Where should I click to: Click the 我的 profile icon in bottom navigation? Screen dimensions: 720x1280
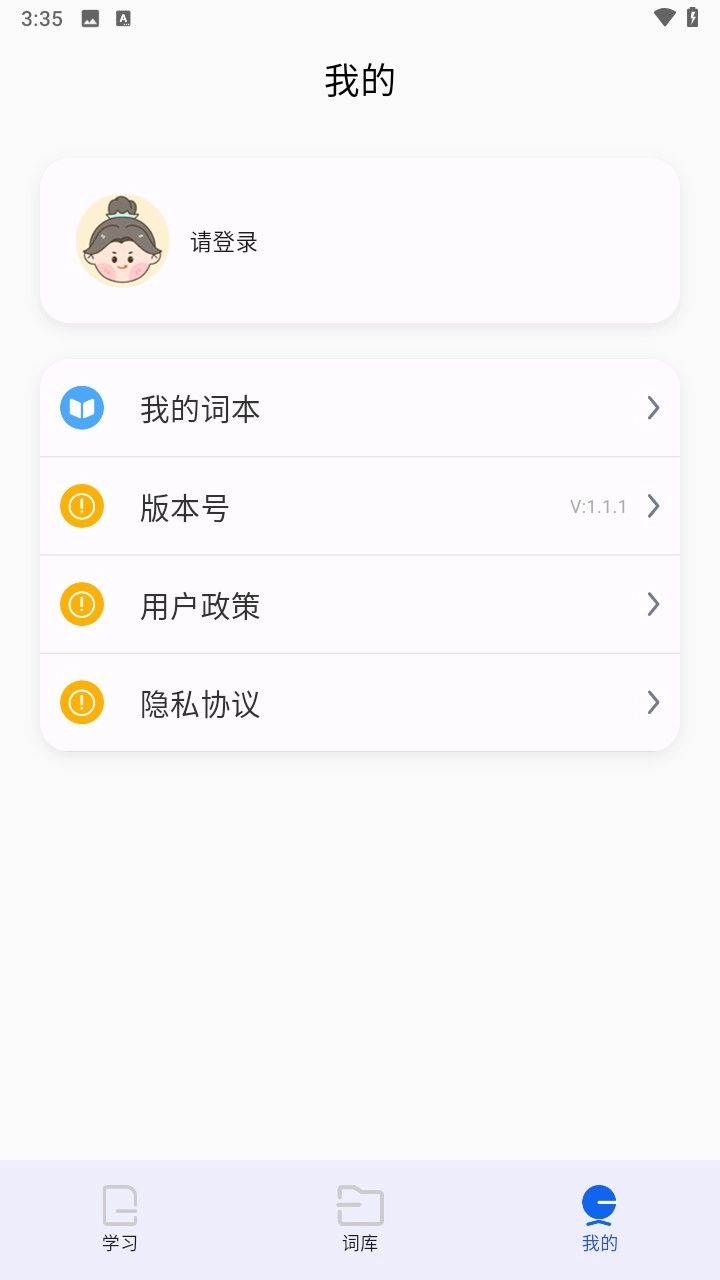(x=598, y=1205)
